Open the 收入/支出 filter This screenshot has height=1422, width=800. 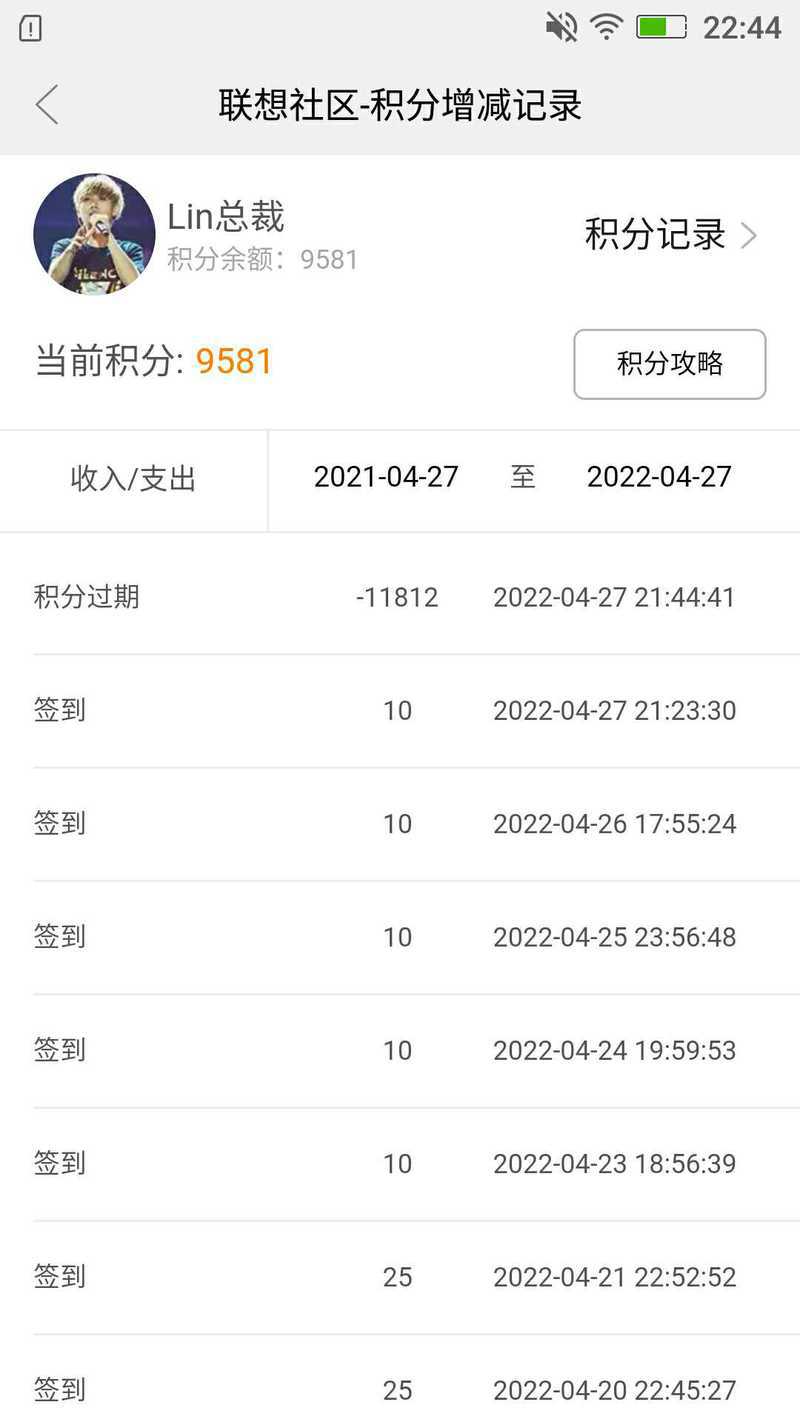click(x=133, y=479)
